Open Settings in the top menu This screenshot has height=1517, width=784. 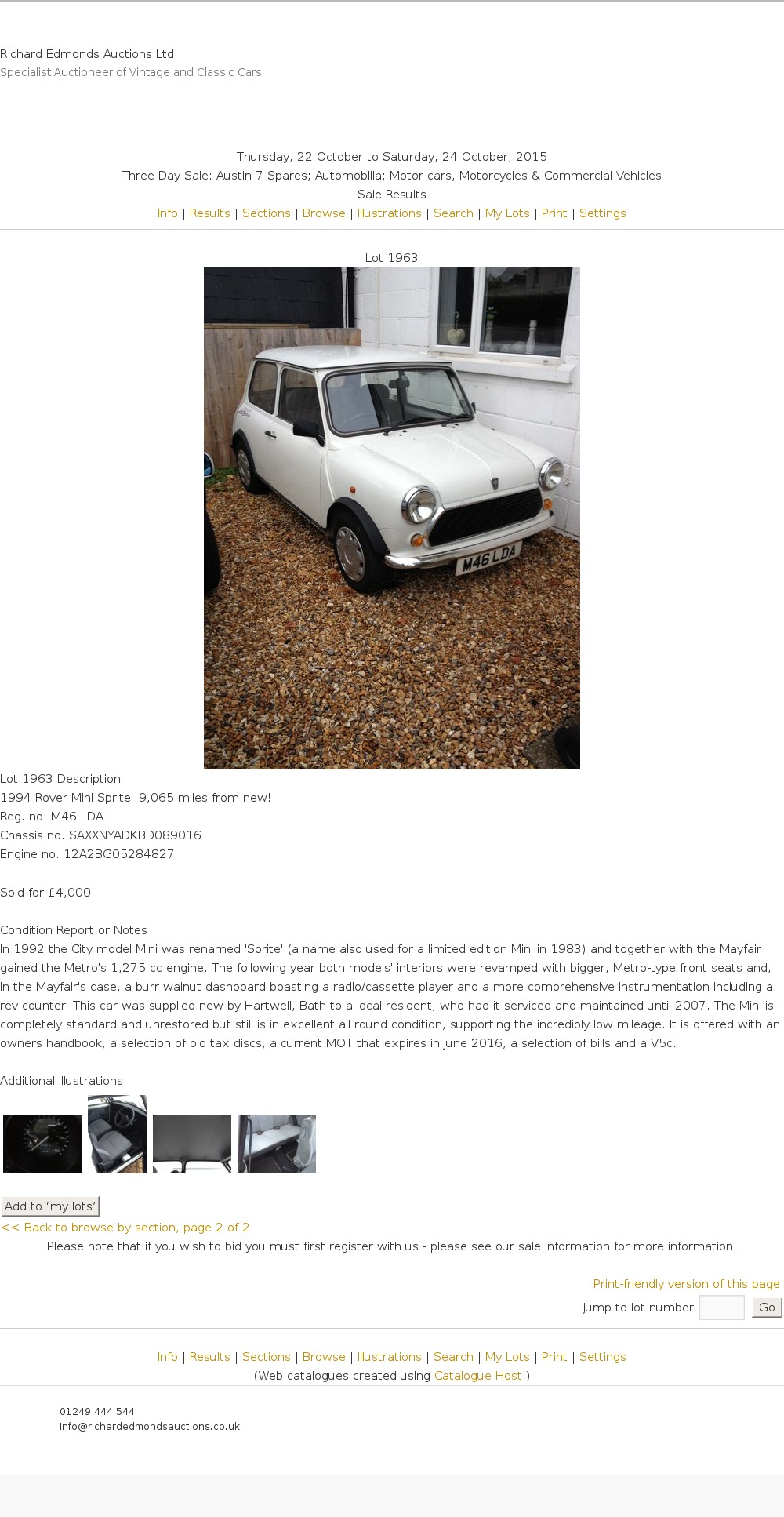click(x=602, y=213)
